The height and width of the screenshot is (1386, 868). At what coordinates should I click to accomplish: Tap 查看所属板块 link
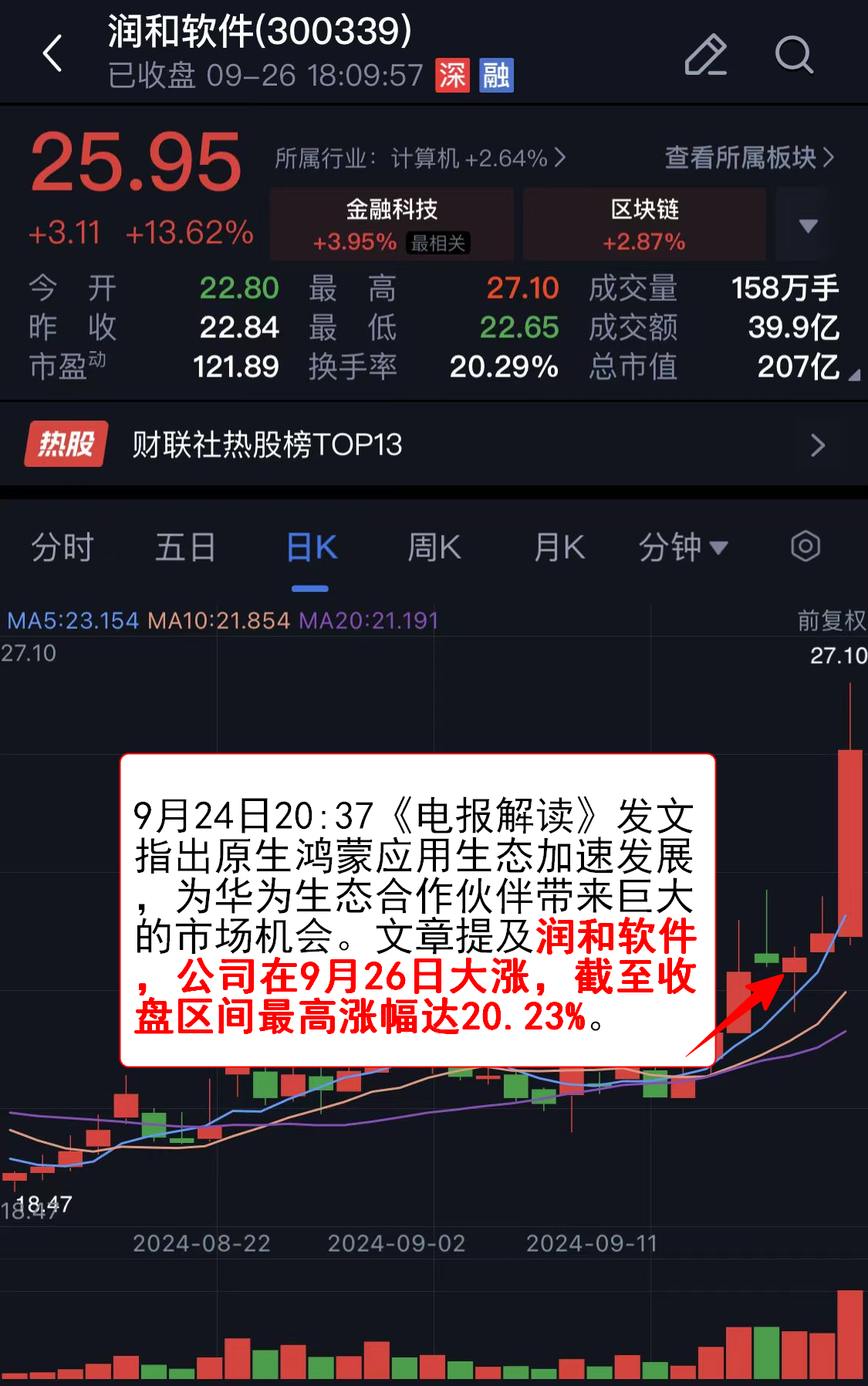pyautogui.click(x=748, y=157)
